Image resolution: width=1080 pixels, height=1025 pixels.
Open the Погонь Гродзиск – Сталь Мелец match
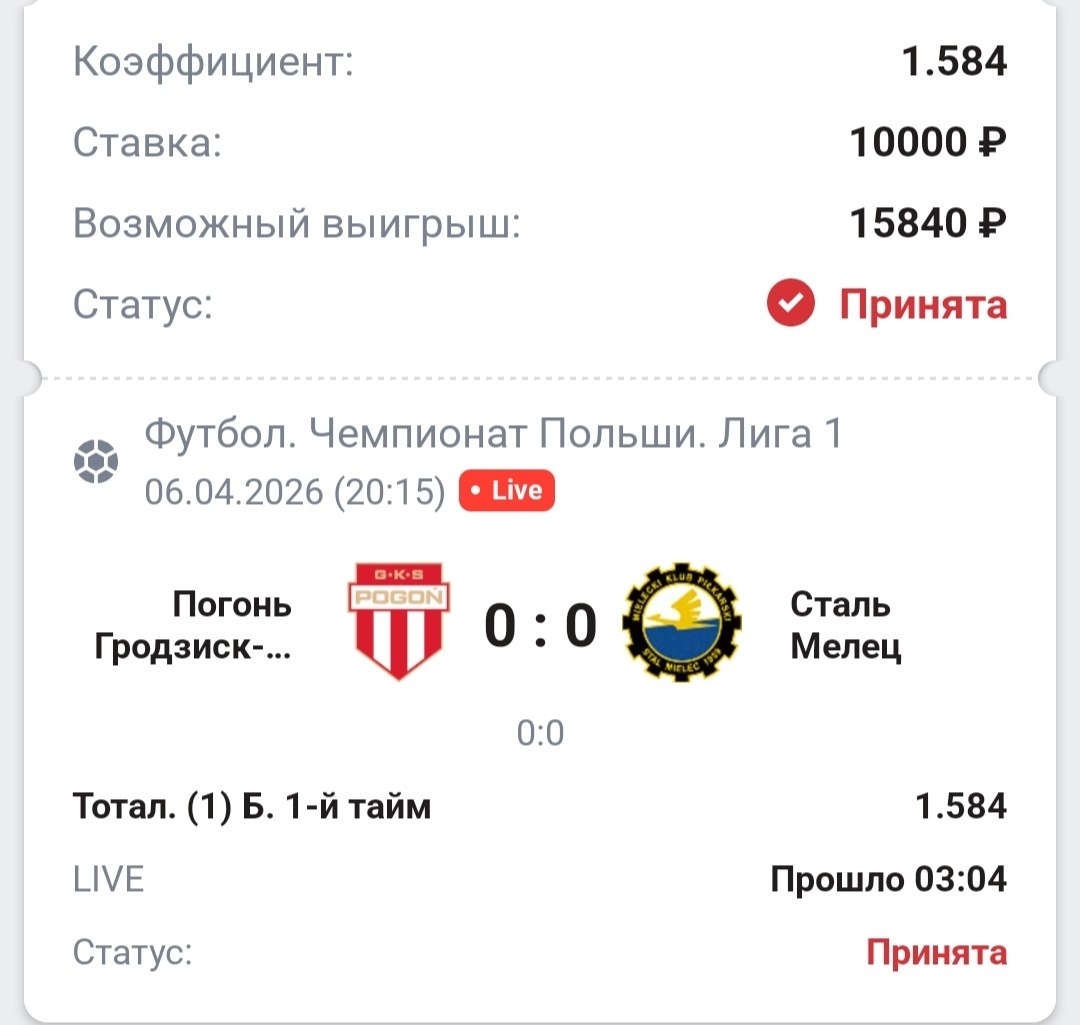(540, 626)
